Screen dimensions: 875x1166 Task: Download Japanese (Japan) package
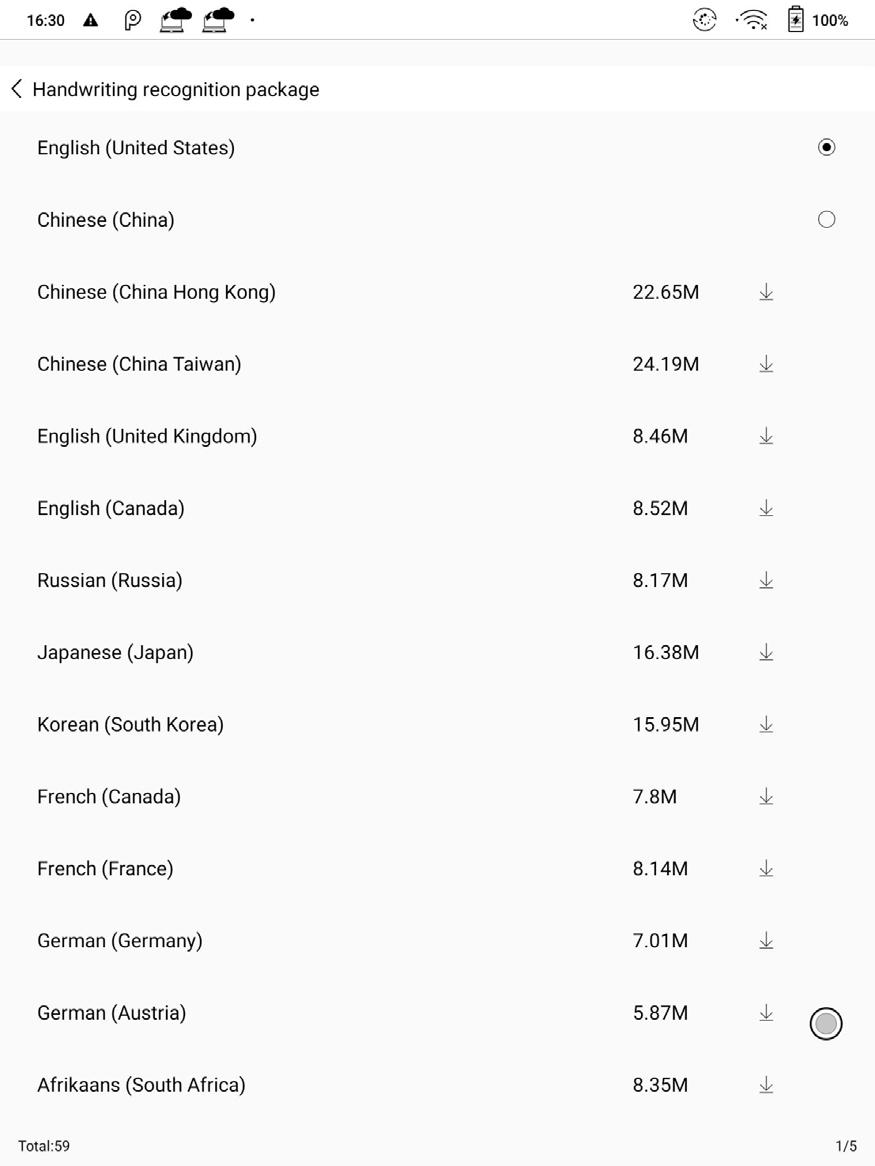coord(766,652)
